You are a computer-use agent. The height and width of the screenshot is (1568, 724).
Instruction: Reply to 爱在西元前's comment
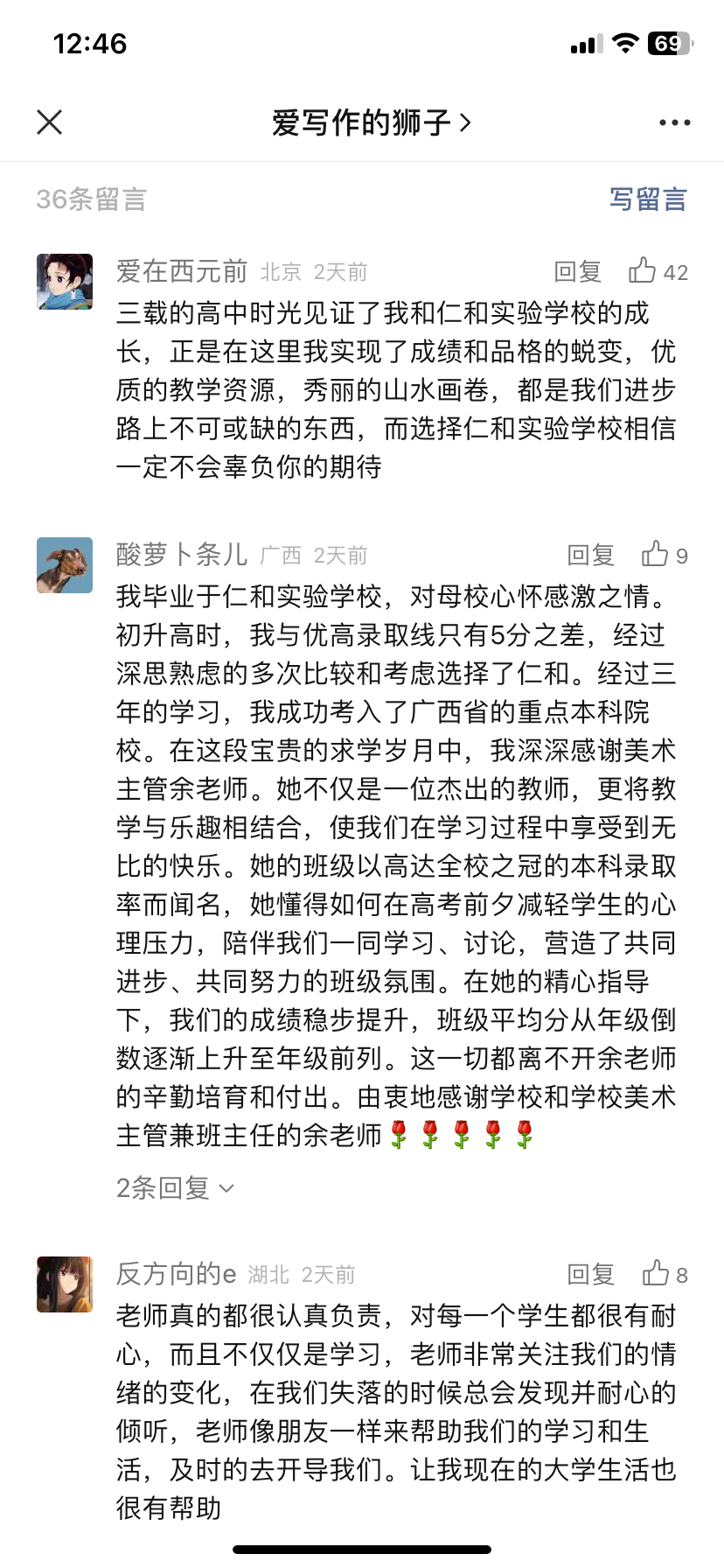(x=578, y=272)
